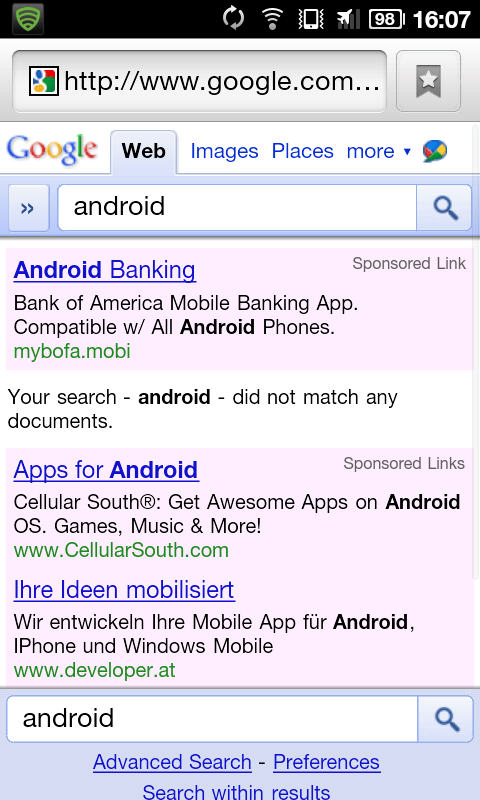480x800 pixels.
Task: Select Search within results
Action: (236, 791)
